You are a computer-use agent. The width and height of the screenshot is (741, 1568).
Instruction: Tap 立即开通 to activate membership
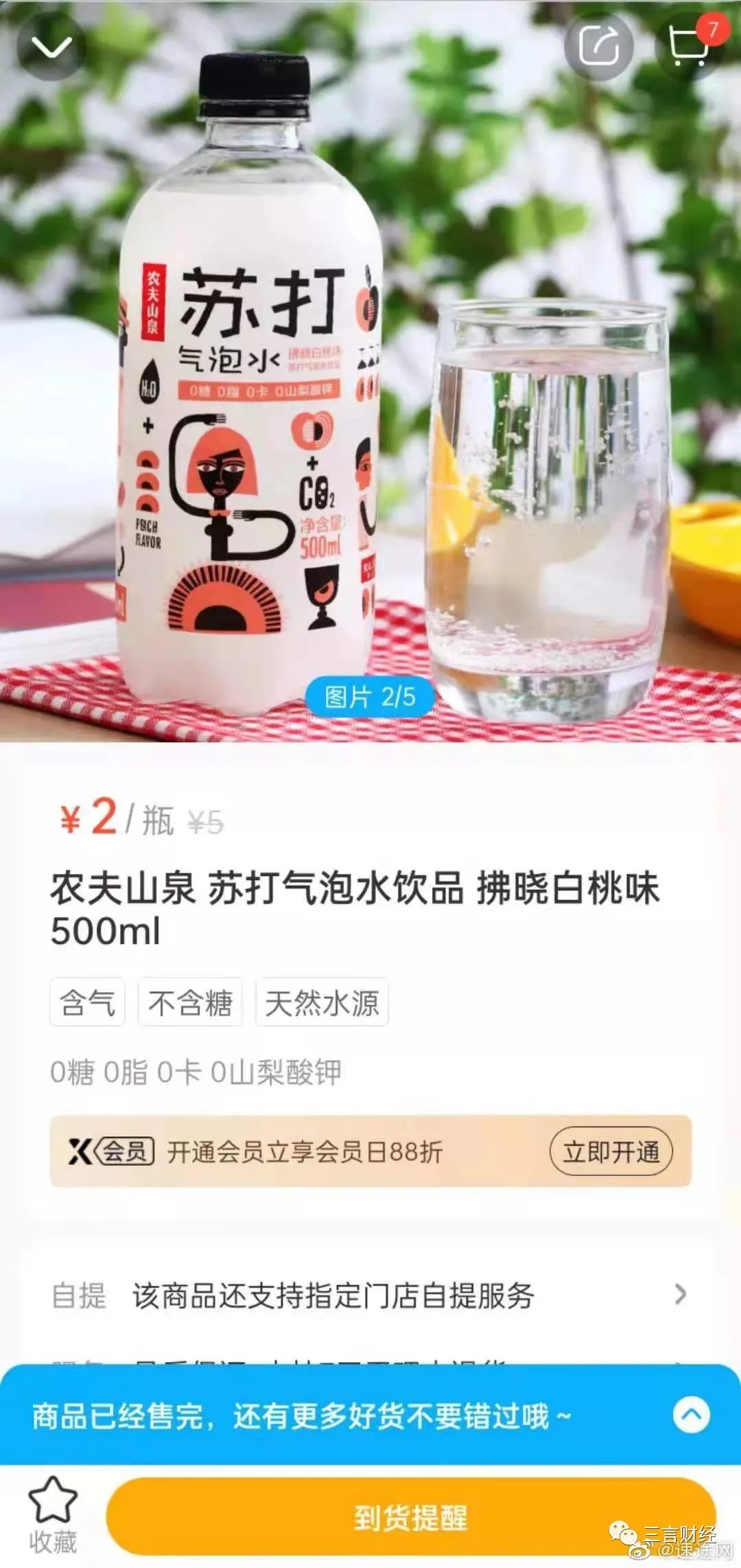click(x=611, y=1151)
